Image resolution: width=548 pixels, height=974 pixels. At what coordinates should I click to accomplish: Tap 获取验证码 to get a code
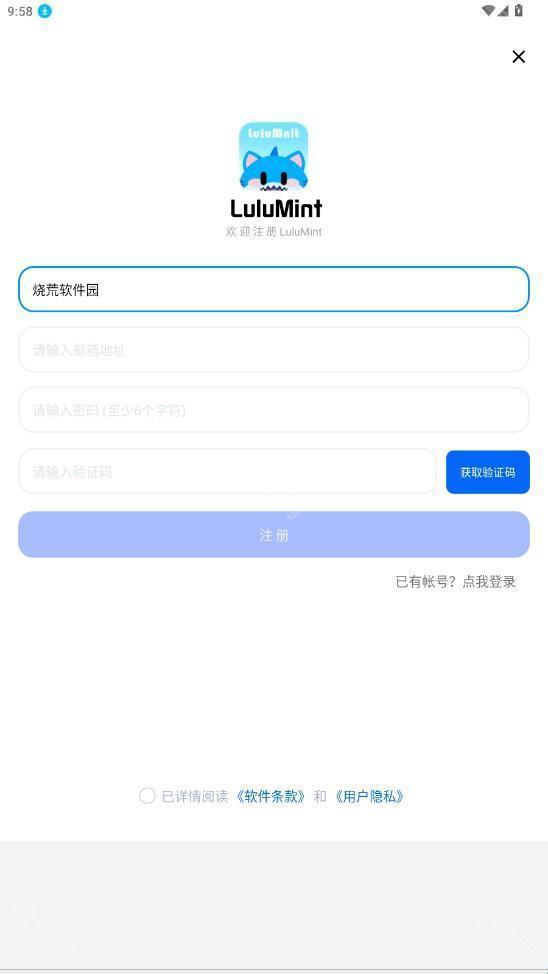[x=488, y=472]
